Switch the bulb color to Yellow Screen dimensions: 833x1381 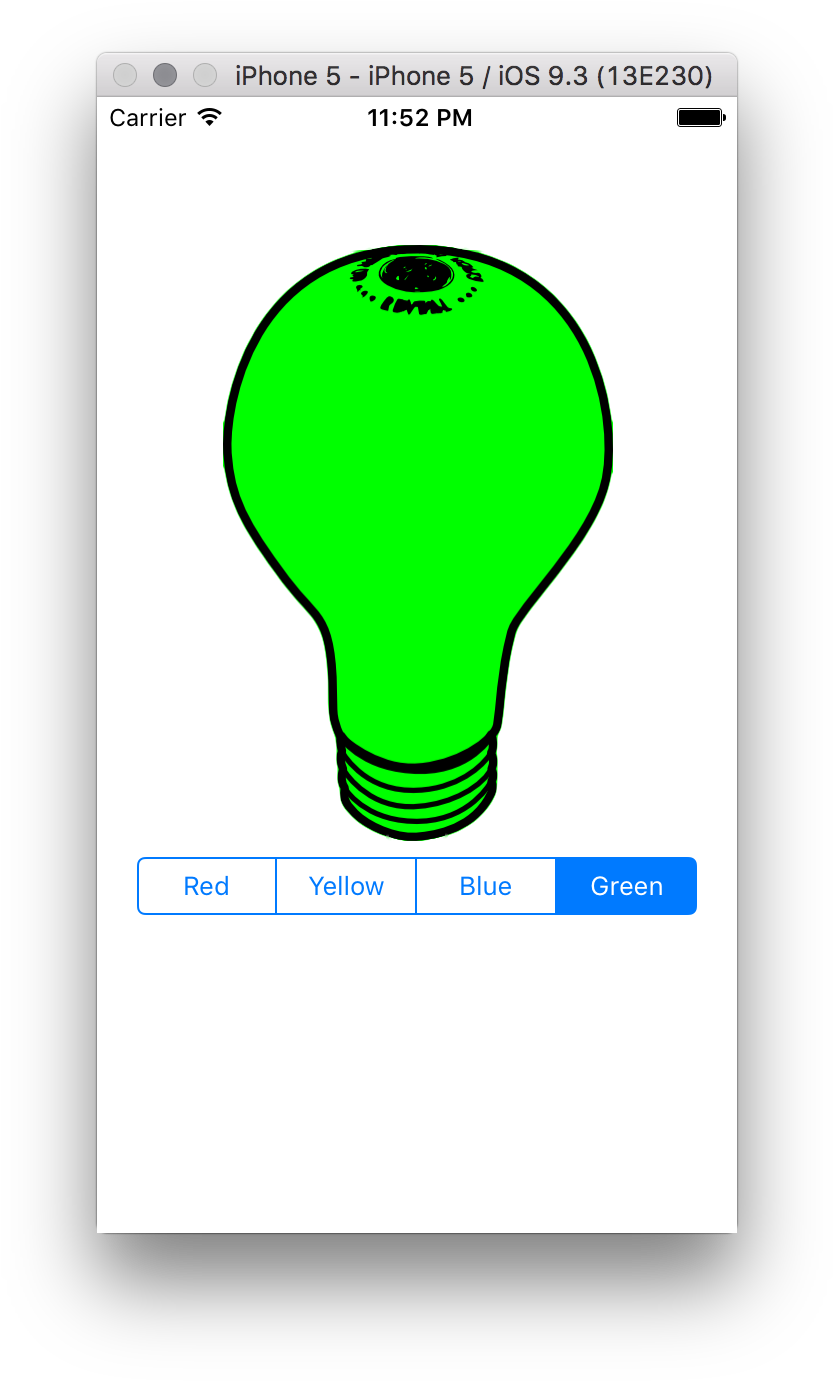tap(346, 886)
